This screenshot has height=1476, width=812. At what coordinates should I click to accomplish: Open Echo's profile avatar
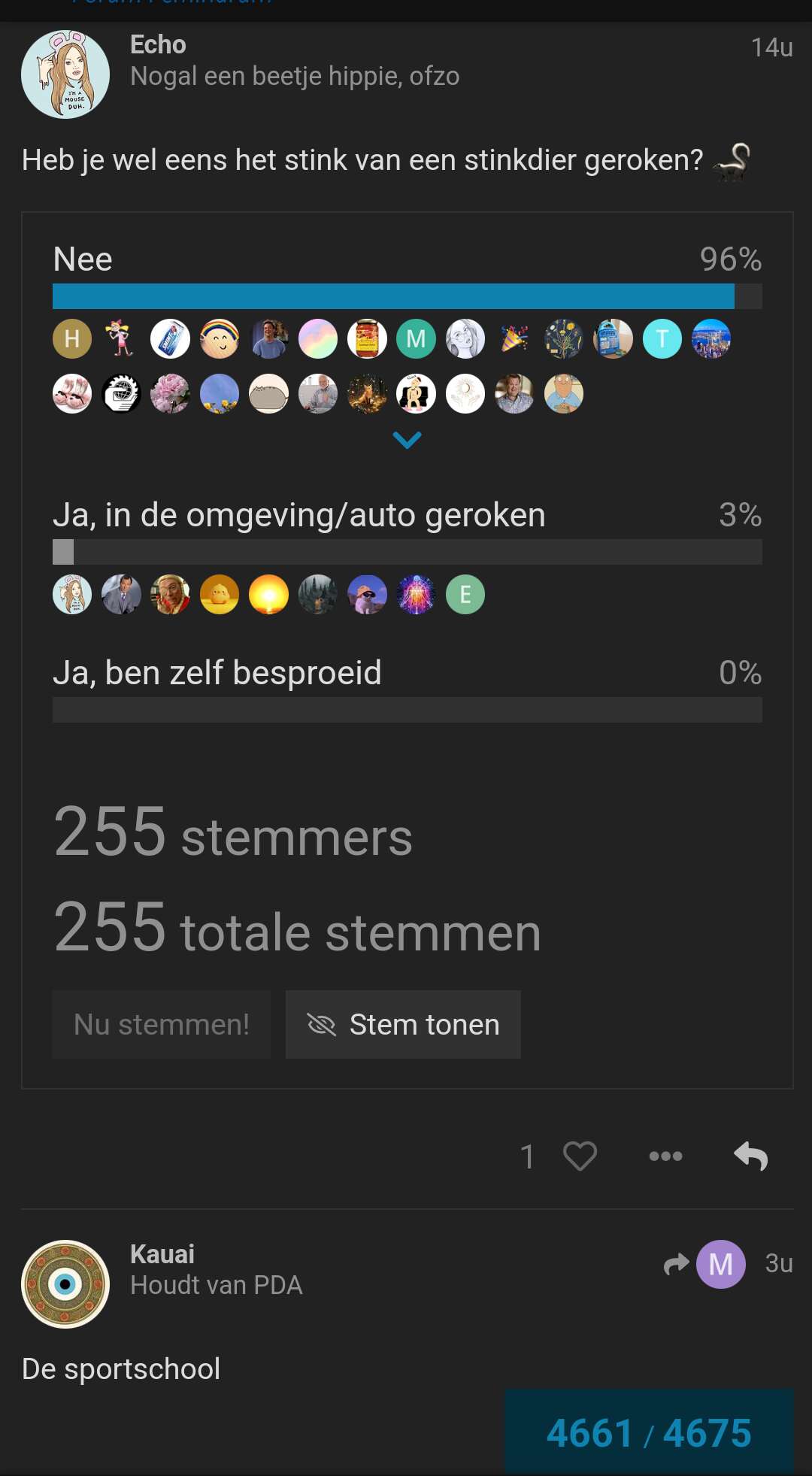[x=65, y=74]
